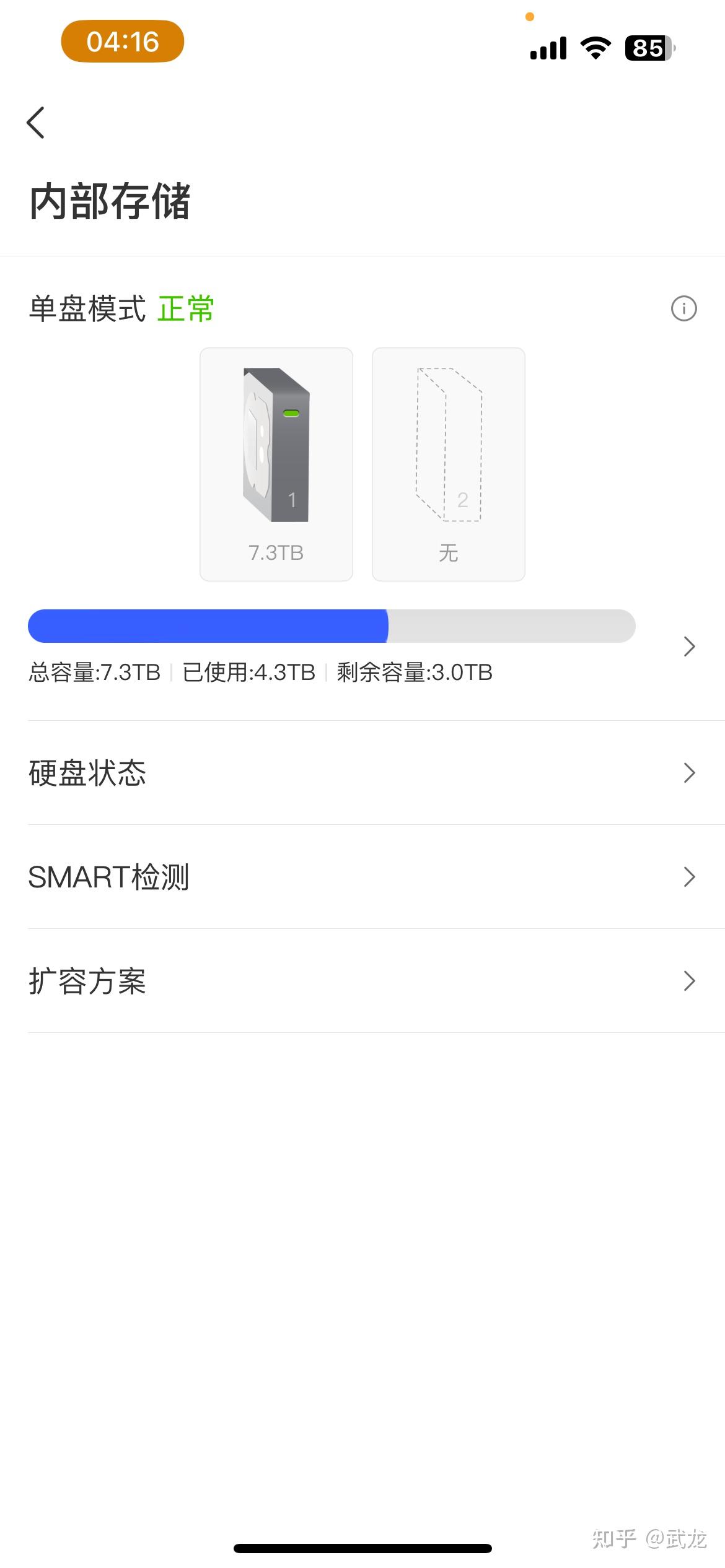Go back using the top-left arrow

pos(36,123)
